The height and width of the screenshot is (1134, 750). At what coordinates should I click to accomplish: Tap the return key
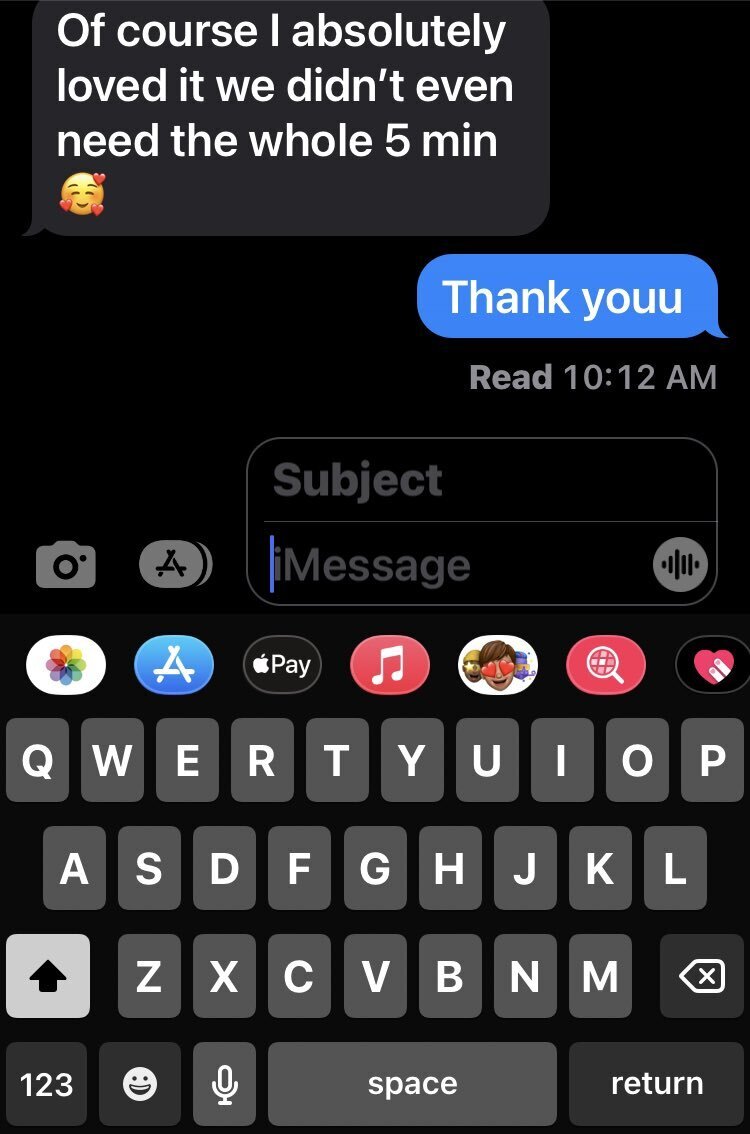(x=657, y=1084)
